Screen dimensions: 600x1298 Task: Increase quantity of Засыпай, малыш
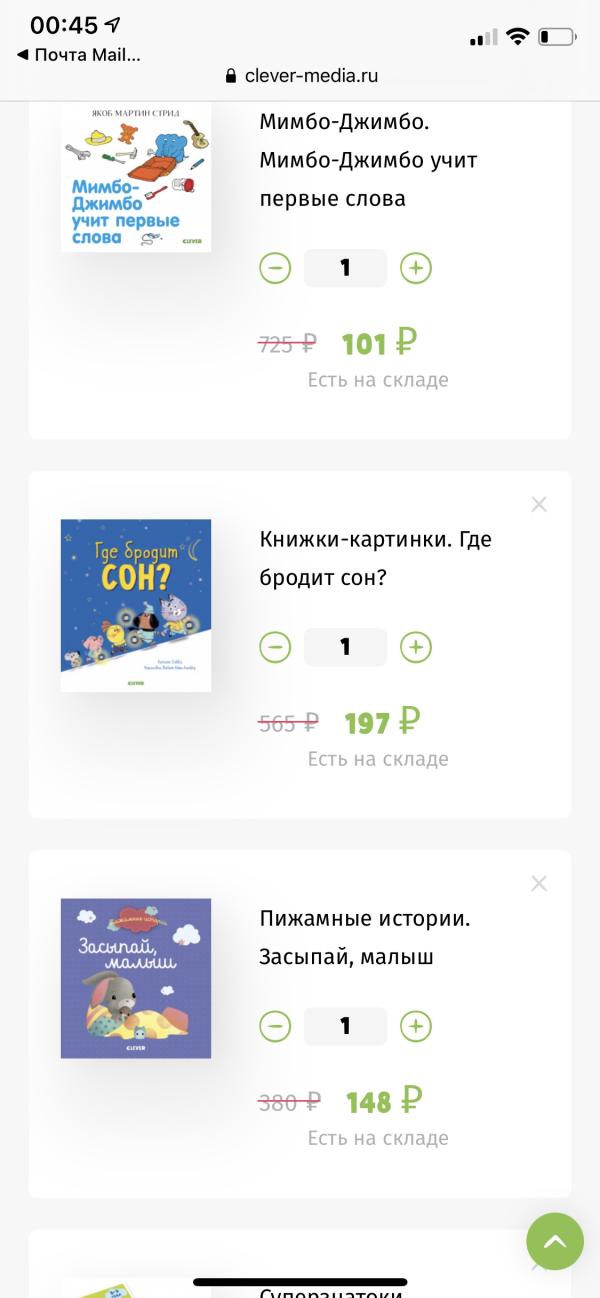point(416,1026)
